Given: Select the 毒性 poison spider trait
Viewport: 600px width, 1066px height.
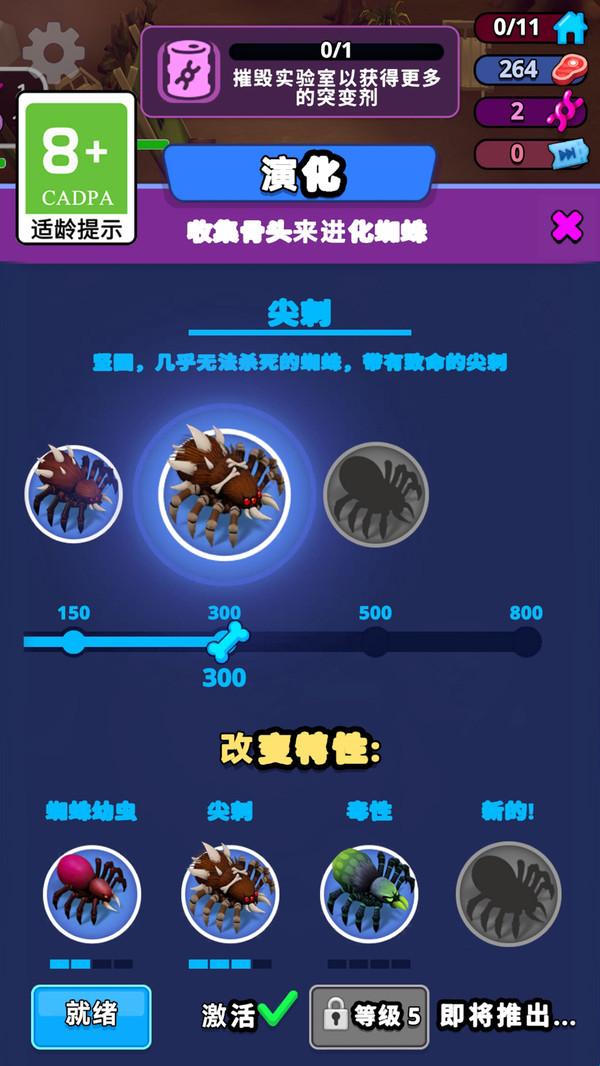Looking at the screenshot, I should point(369,894).
